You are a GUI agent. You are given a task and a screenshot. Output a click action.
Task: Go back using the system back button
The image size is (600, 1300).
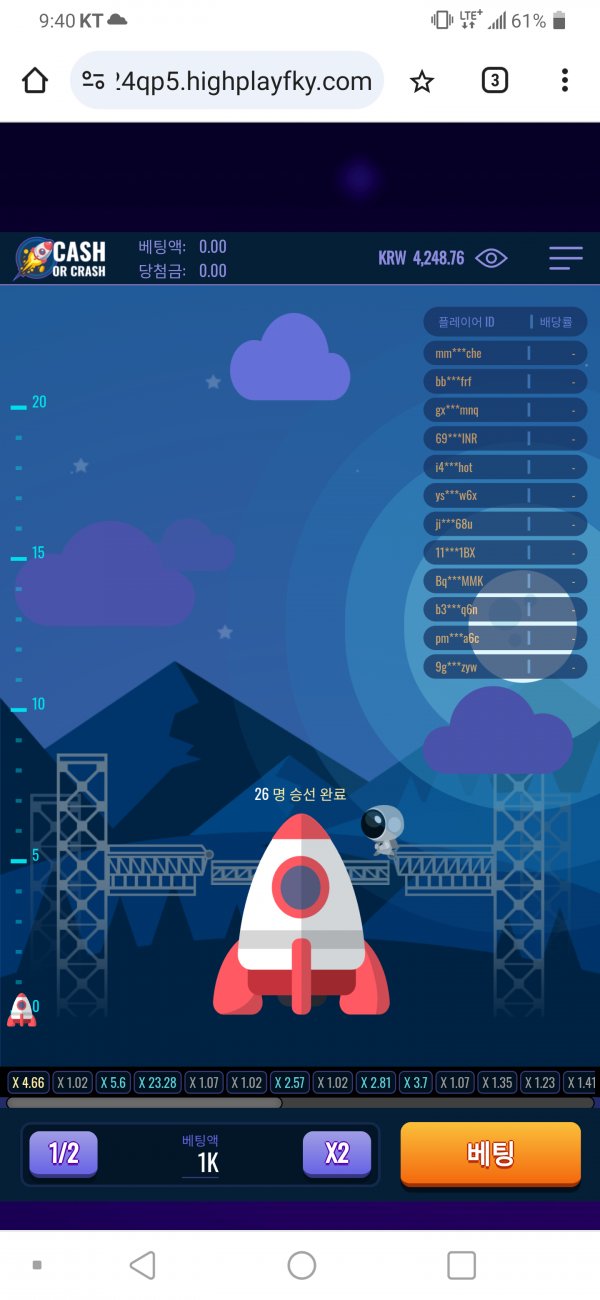pos(143,1265)
